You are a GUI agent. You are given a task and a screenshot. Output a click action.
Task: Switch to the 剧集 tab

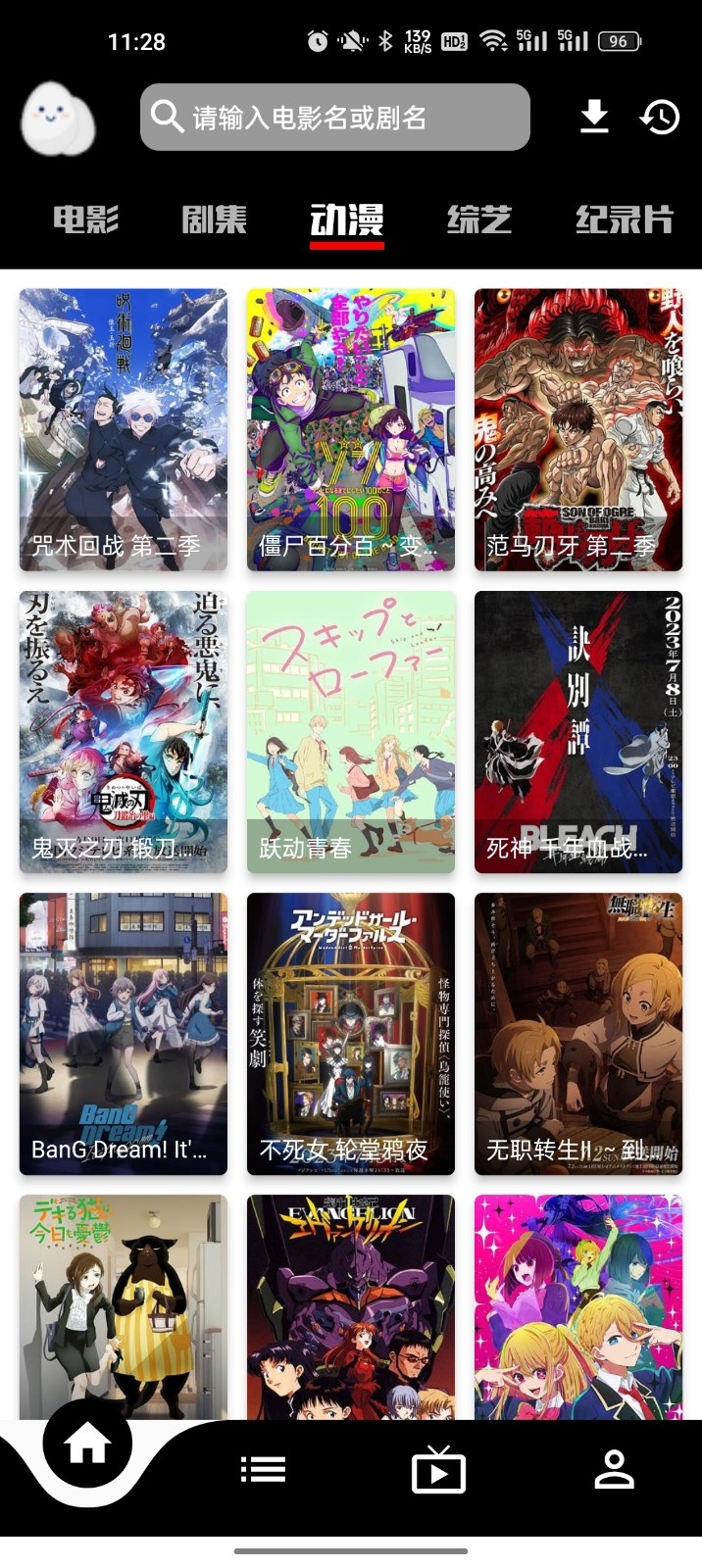214,220
